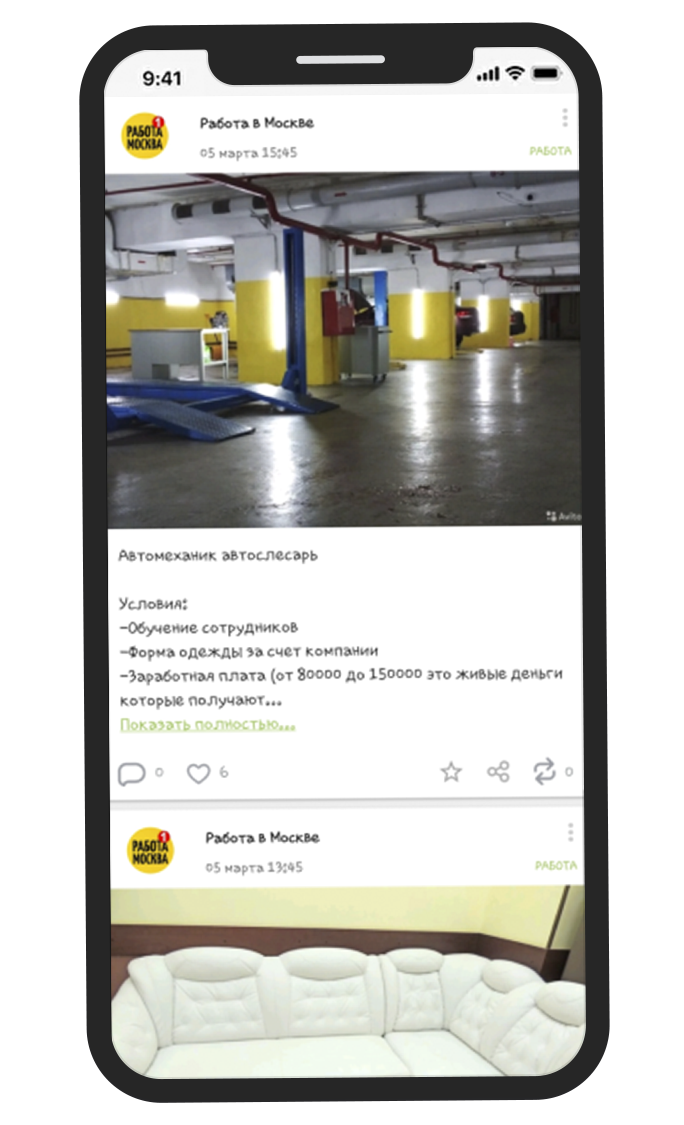Image resolution: width=684 pixels, height=1125 pixels.
Task: Open overflow menu on the 13:45 post
Action: (x=570, y=832)
